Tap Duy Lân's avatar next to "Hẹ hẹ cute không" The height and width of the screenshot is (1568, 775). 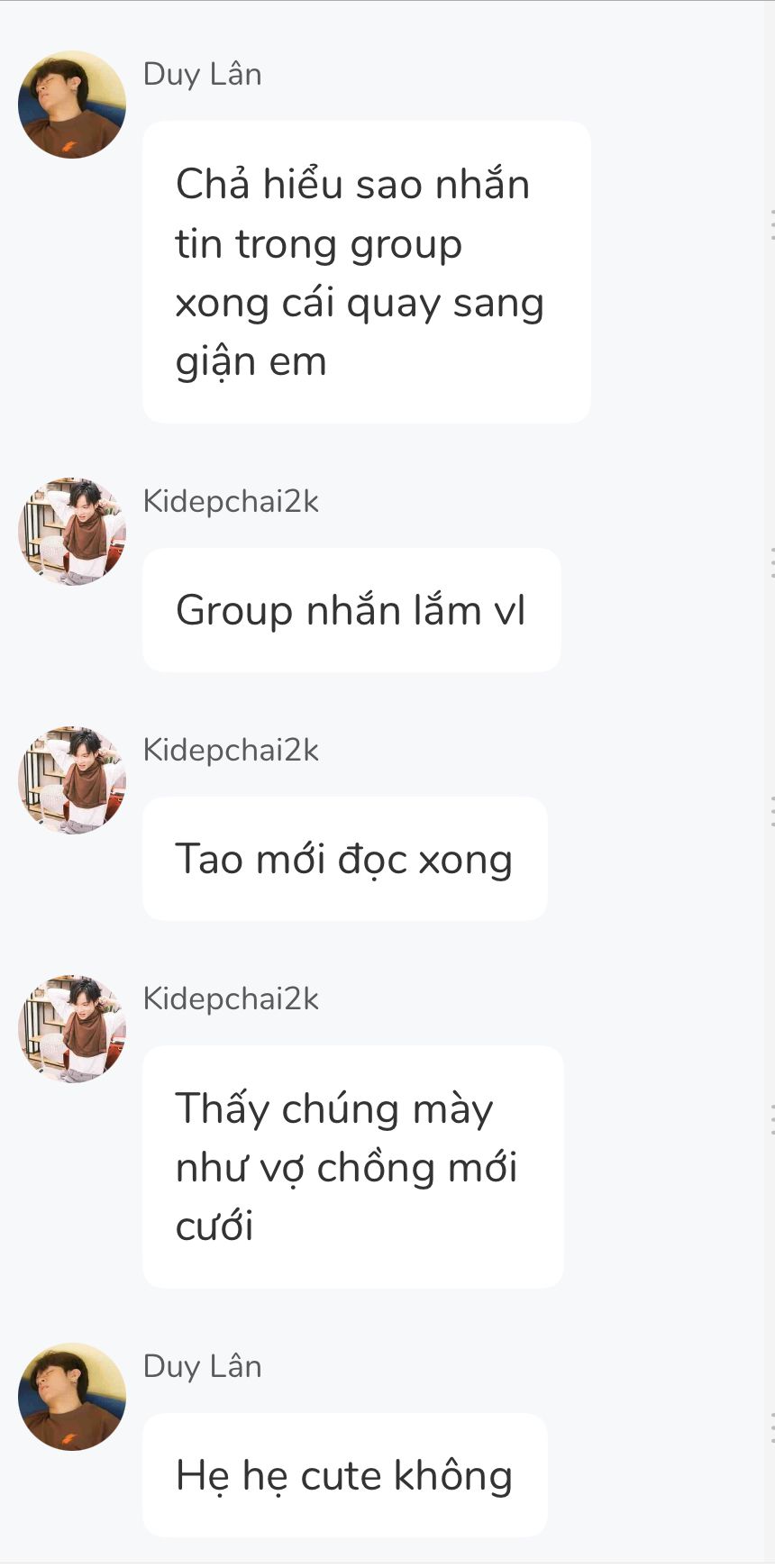point(72,1397)
